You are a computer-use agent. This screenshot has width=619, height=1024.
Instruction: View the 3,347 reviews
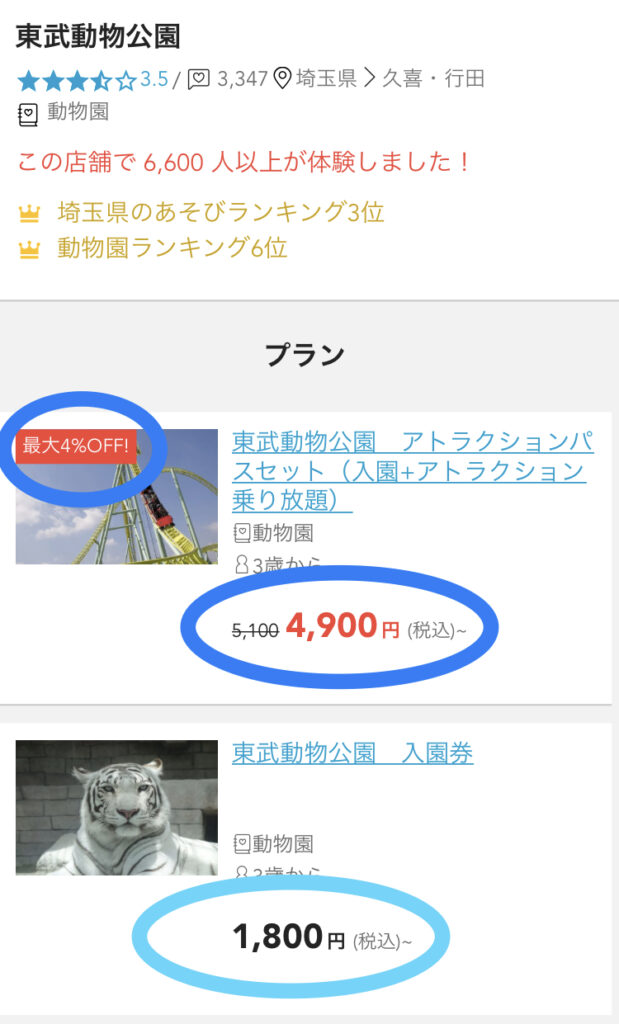(x=242, y=79)
